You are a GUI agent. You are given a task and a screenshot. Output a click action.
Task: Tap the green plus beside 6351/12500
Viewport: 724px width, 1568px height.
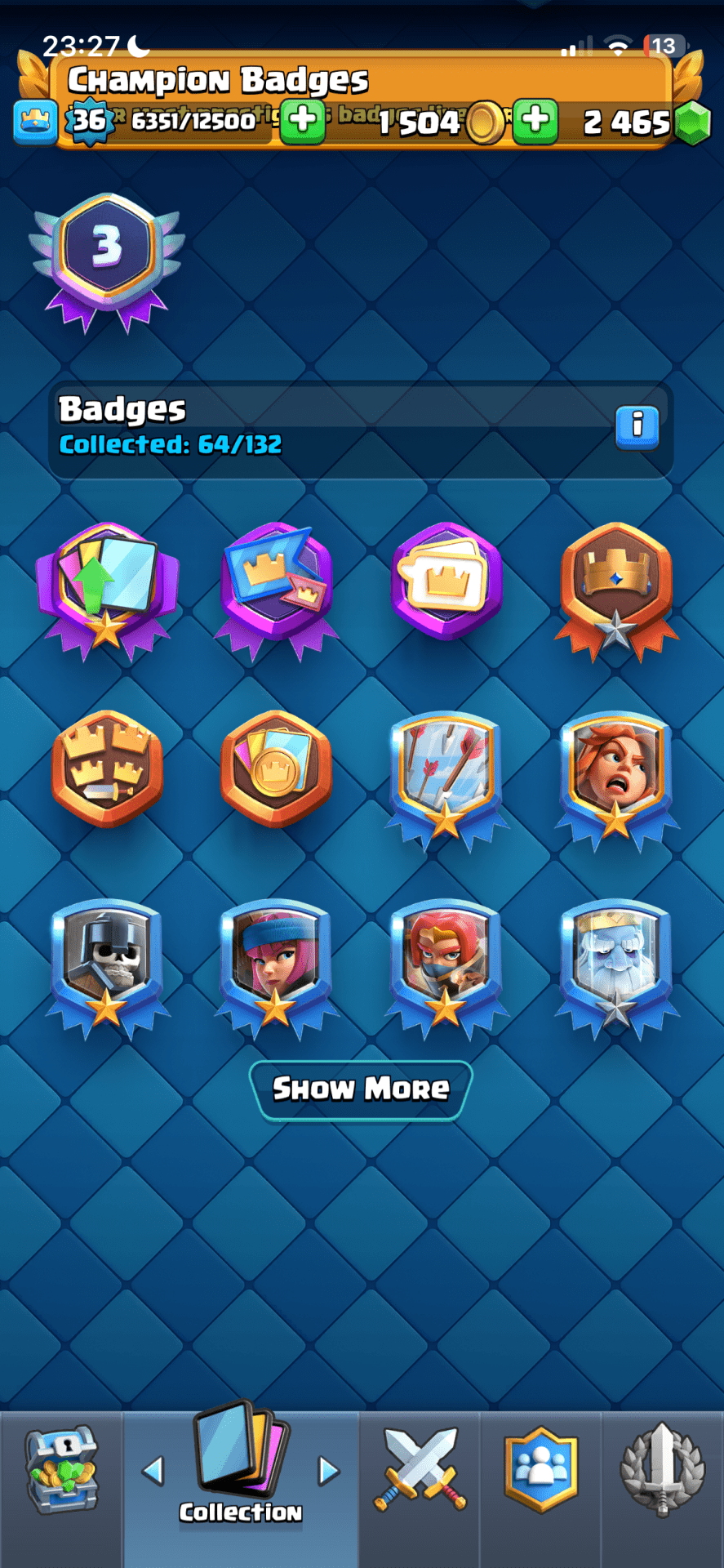click(x=303, y=121)
